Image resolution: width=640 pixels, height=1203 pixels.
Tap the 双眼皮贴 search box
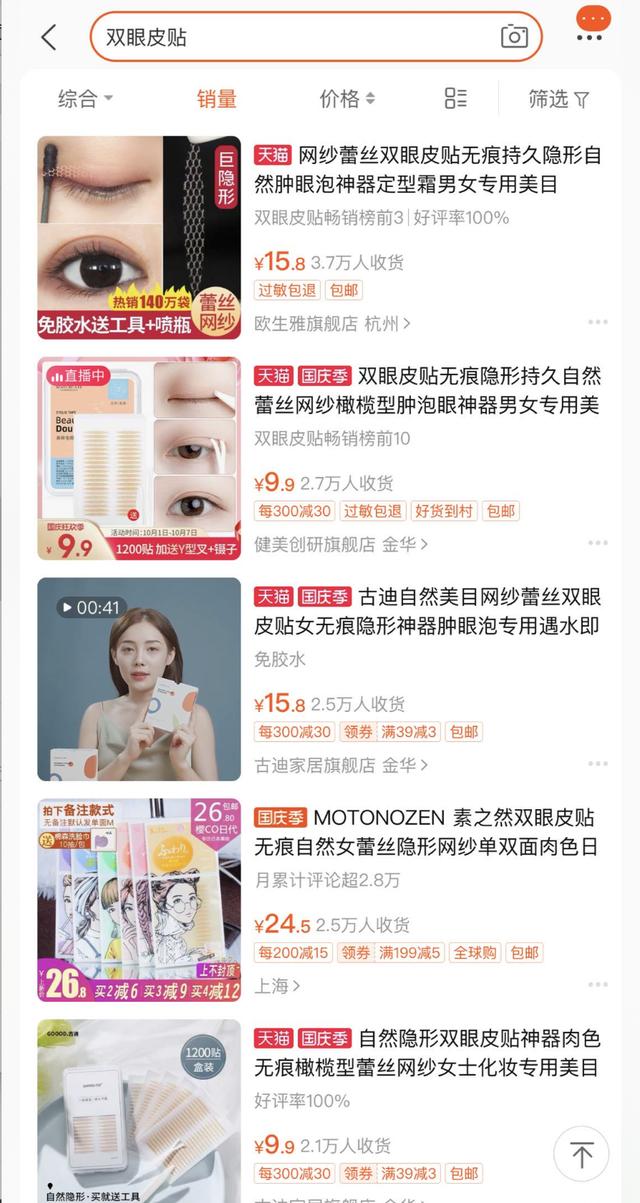[290, 38]
